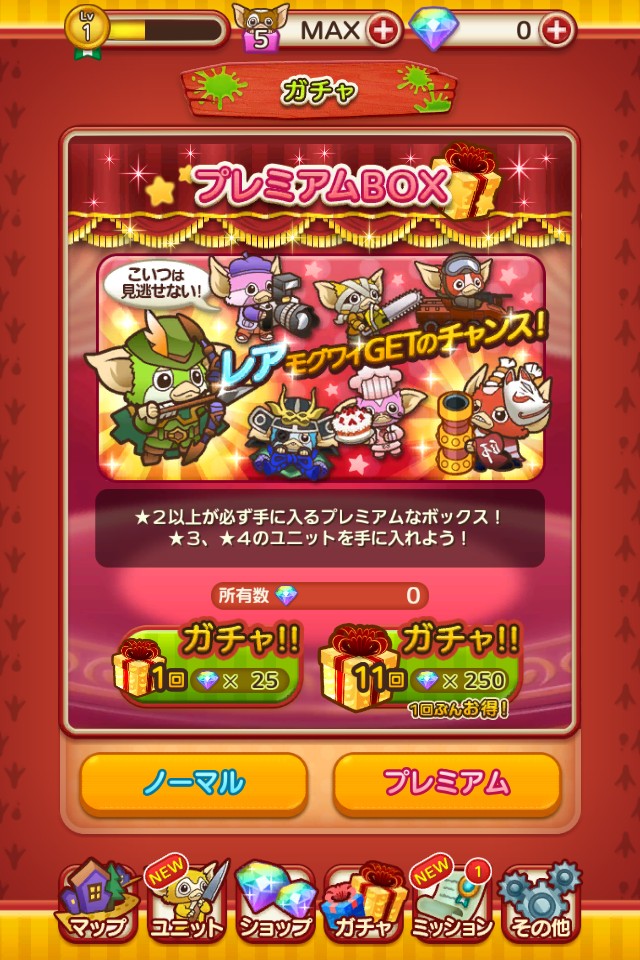This screenshot has height=960, width=640.
Task: Go to the ユニット menu
Action: (187, 901)
